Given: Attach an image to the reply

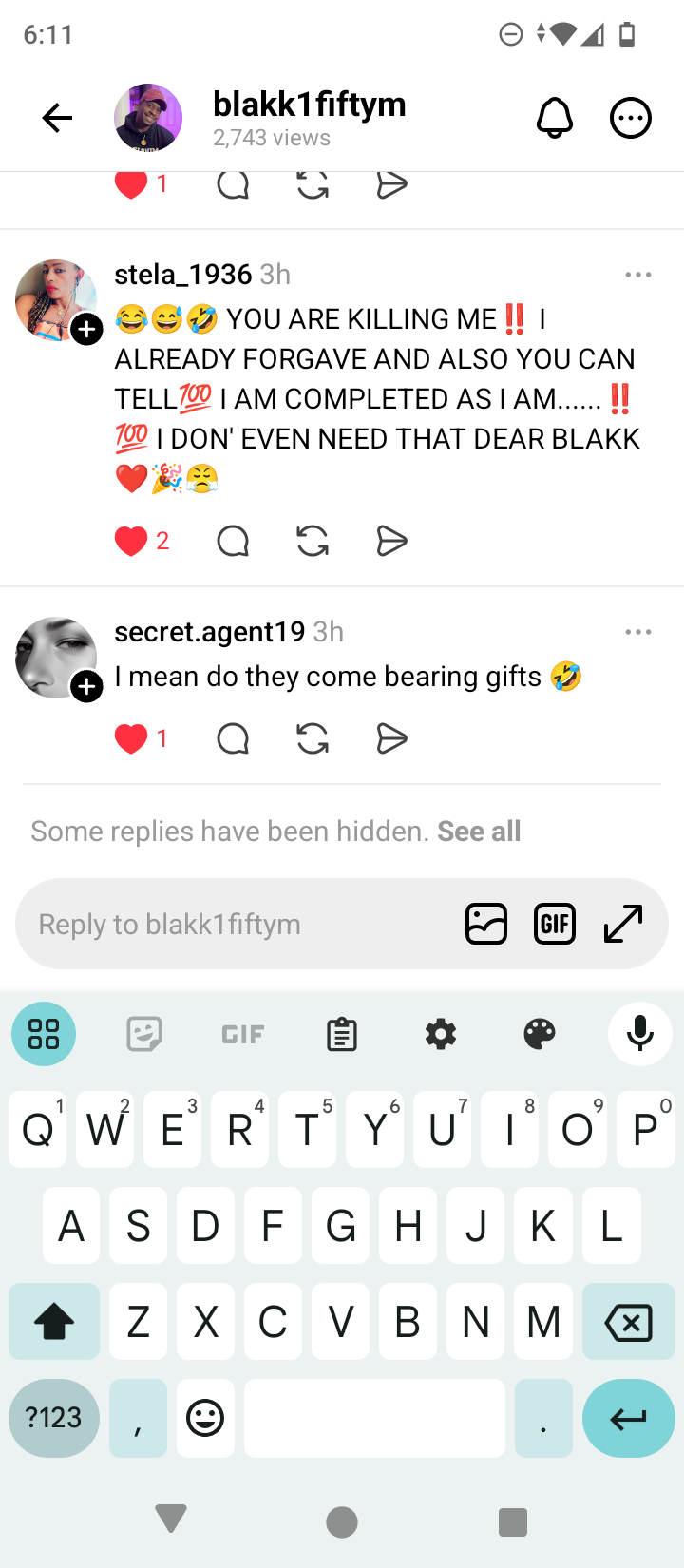Looking at the screenshot, I should click(x=486, y=924).
